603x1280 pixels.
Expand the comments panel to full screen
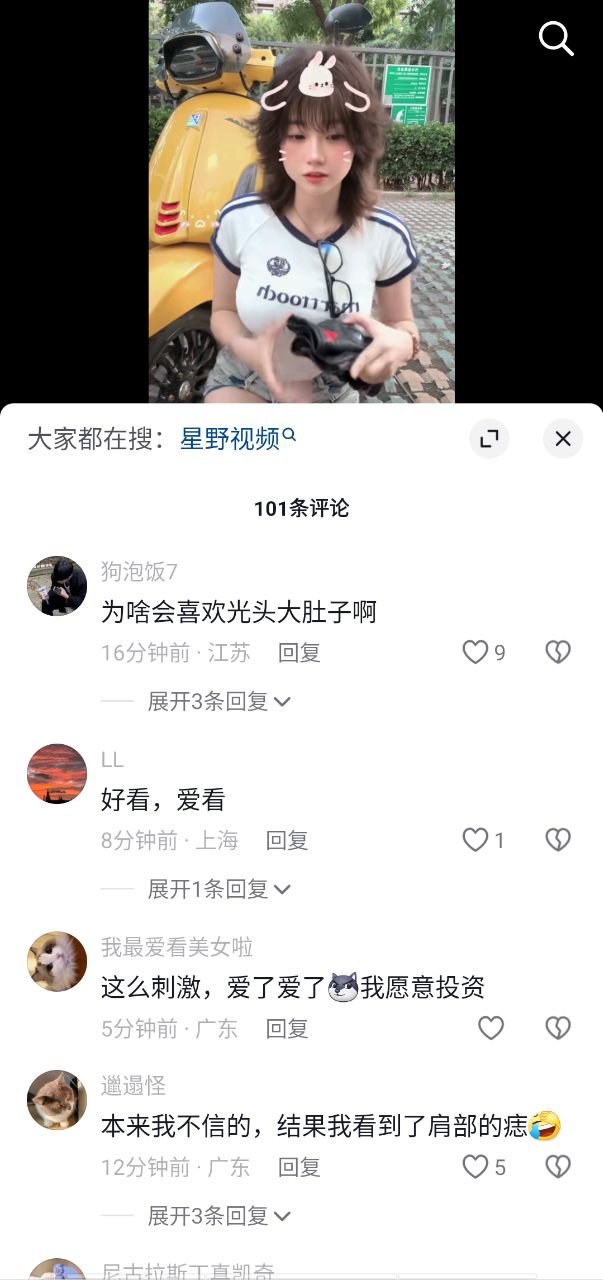tap(489, 439)
